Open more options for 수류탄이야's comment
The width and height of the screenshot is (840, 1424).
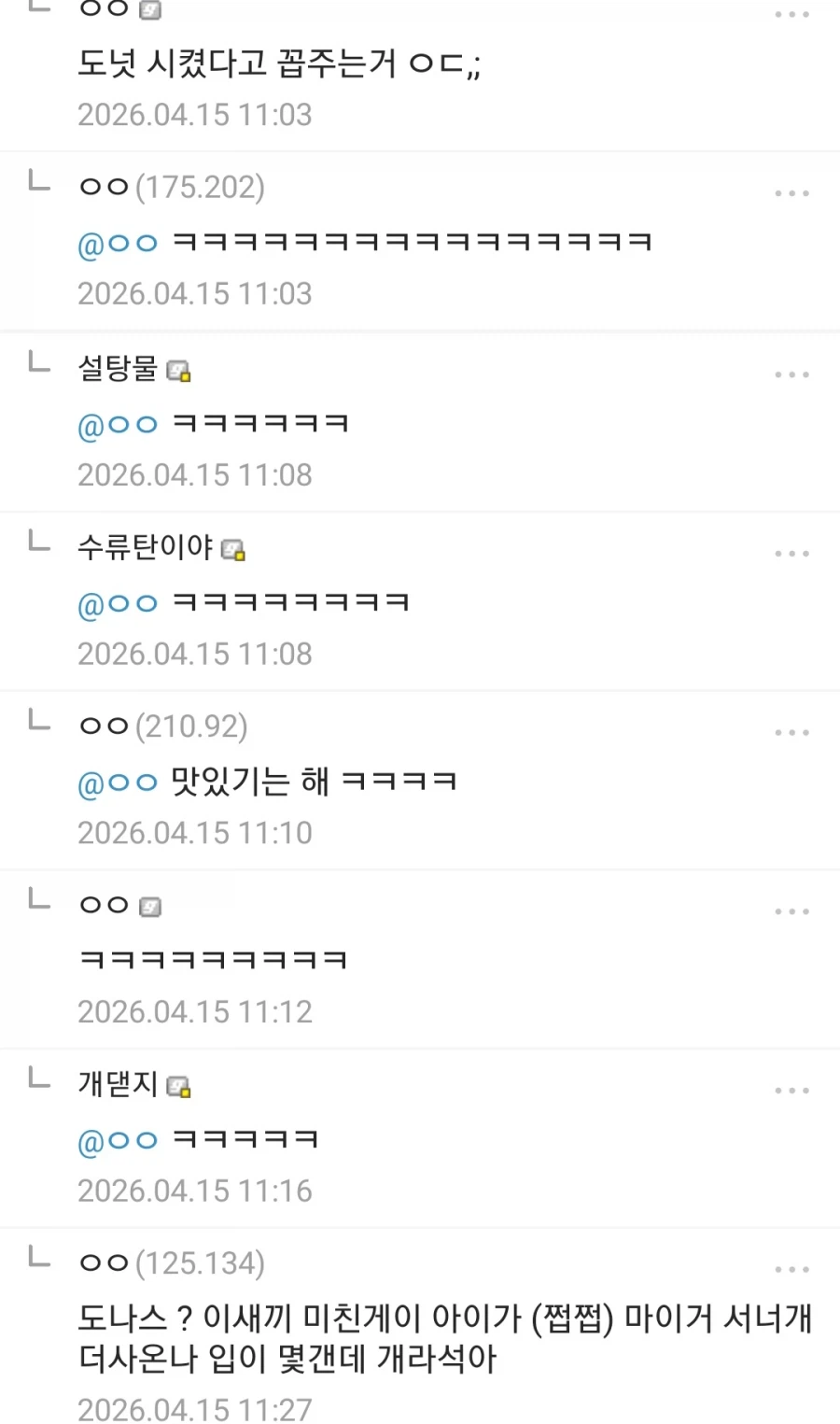click(x=791, y=554)
